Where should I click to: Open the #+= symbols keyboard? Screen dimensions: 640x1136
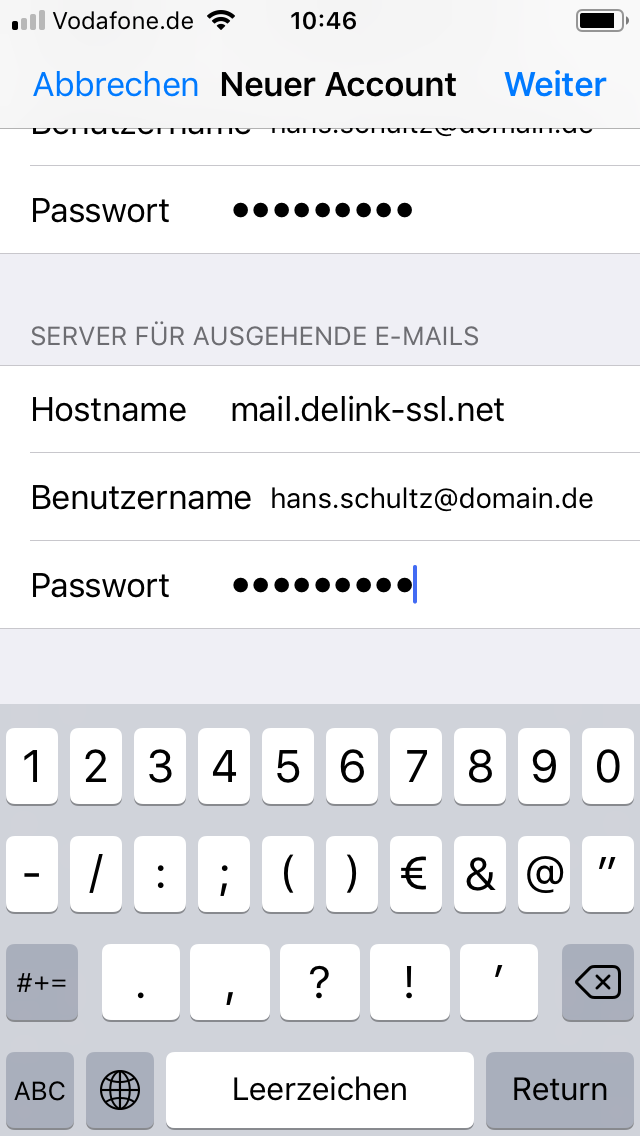tap(41, 983)
